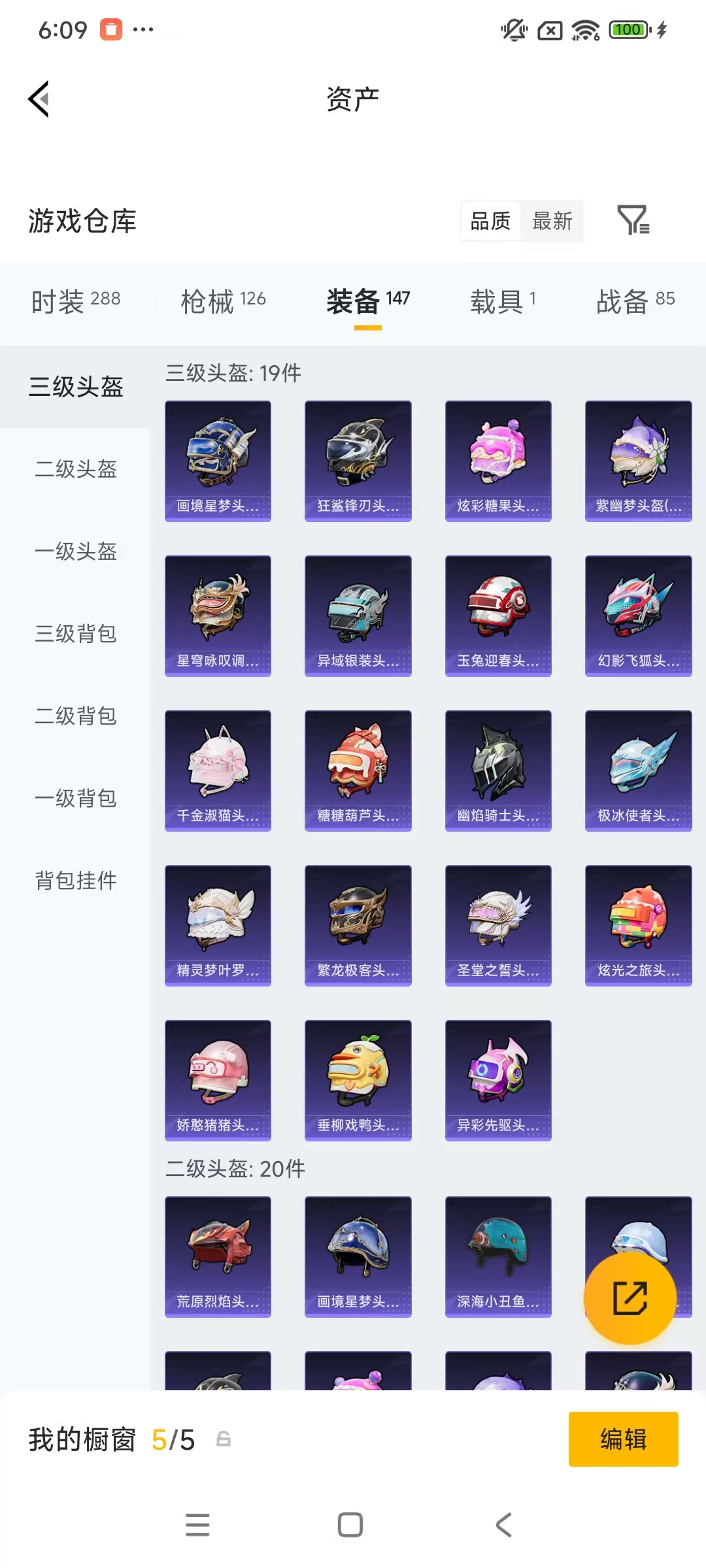Switch to the 枪械 tab
This screenshot has height=1568, width=706.
(x=223, y=301)
